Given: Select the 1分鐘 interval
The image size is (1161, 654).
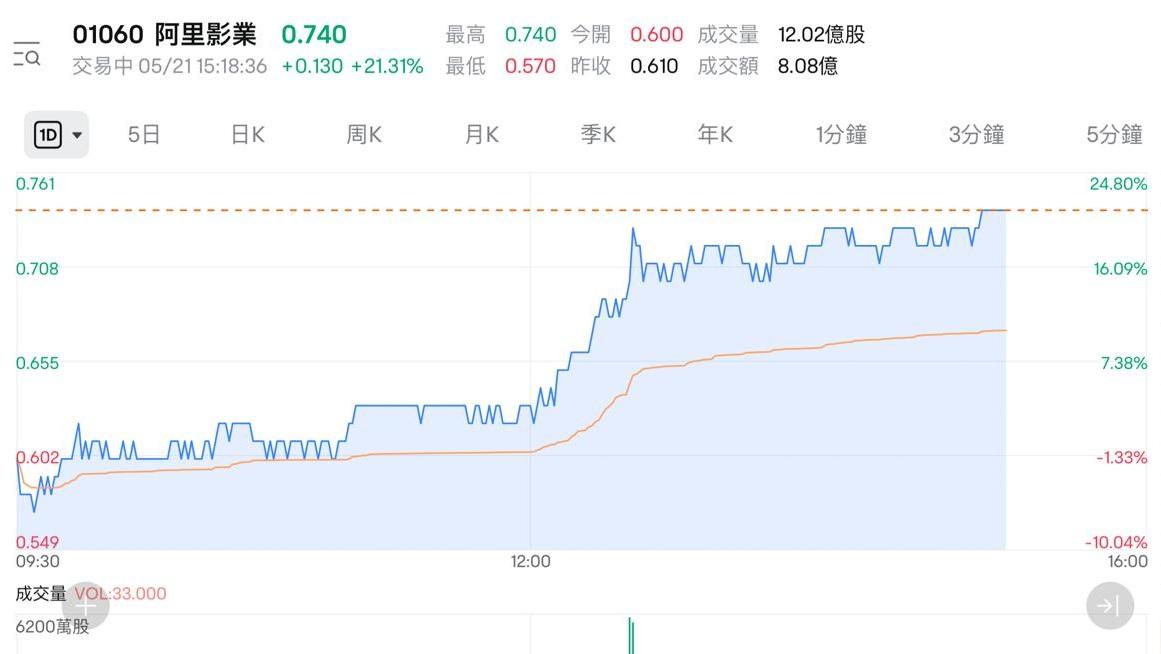Looking at the screenshot, I should pyautogui.click(x=841, y=135).
